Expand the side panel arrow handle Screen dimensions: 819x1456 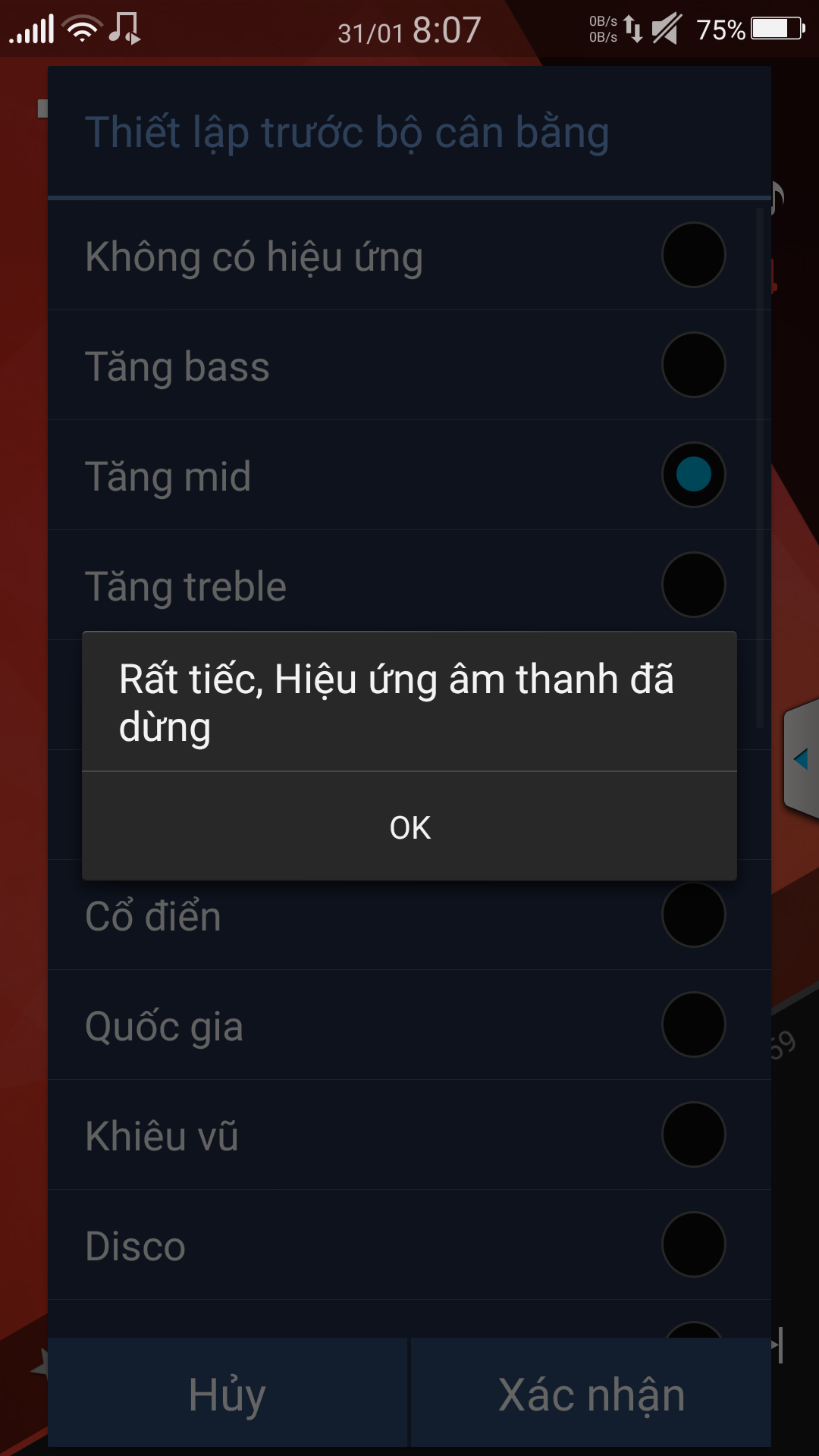[802, 759]
